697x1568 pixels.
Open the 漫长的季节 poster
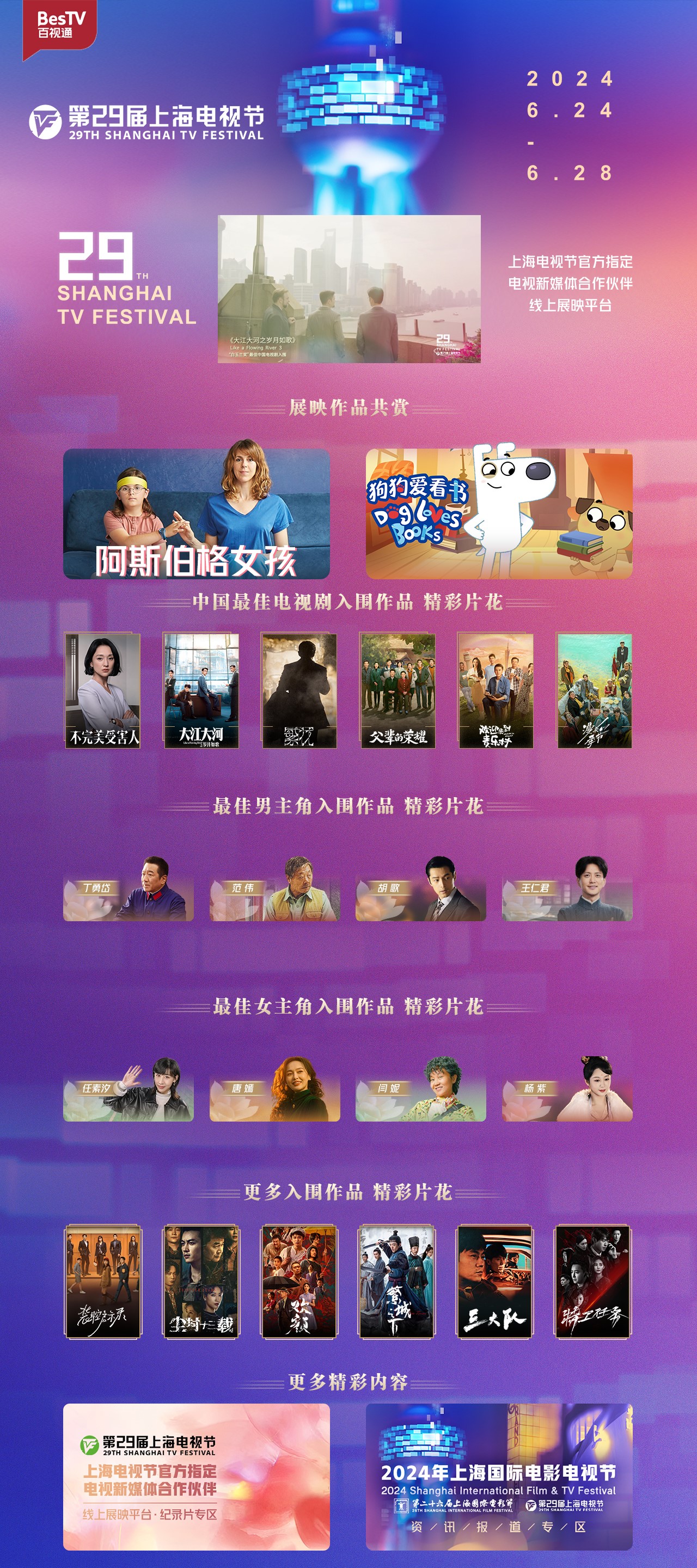pos(594,690)
